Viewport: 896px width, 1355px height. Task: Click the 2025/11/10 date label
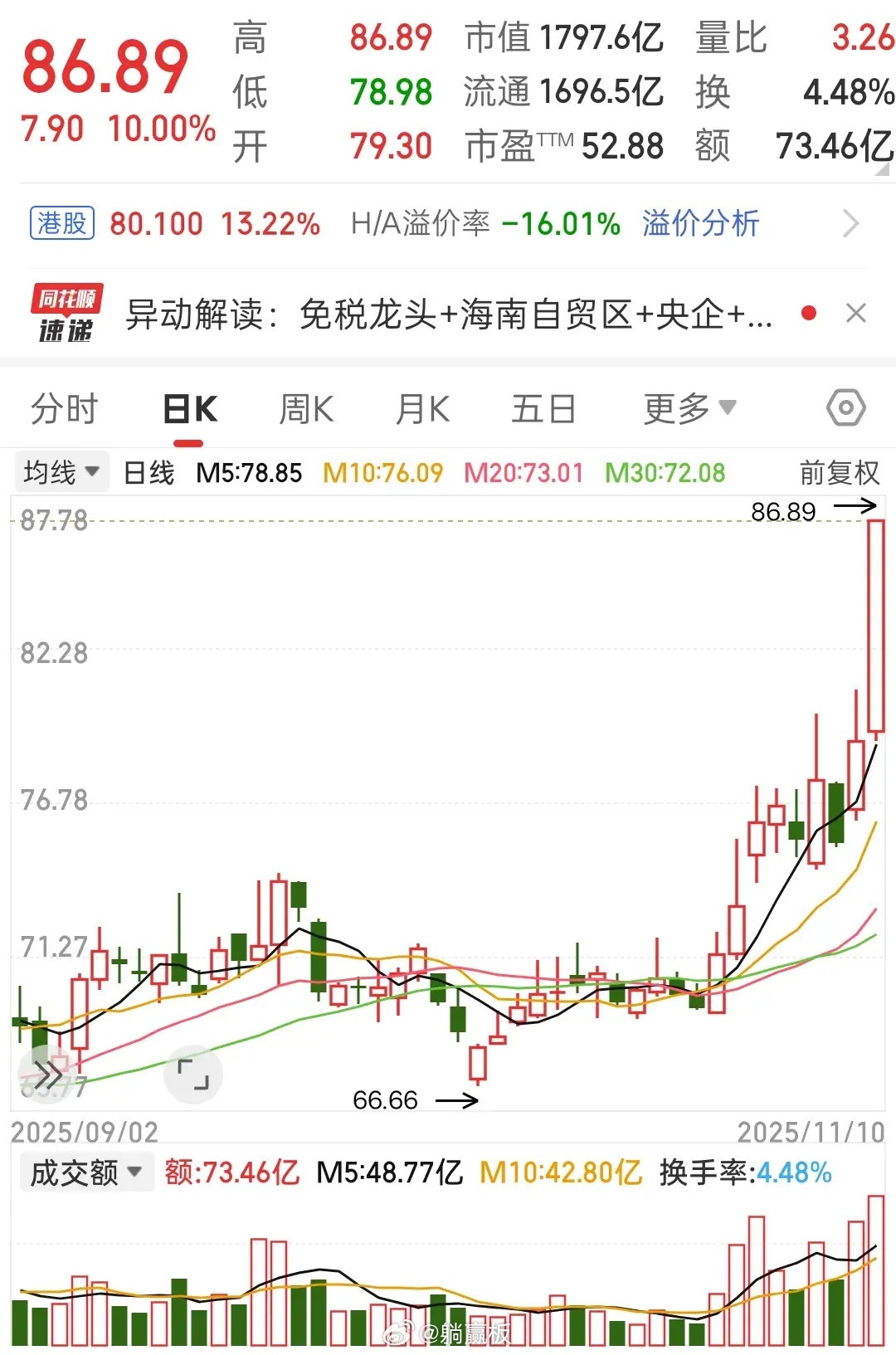[807, 1131]
